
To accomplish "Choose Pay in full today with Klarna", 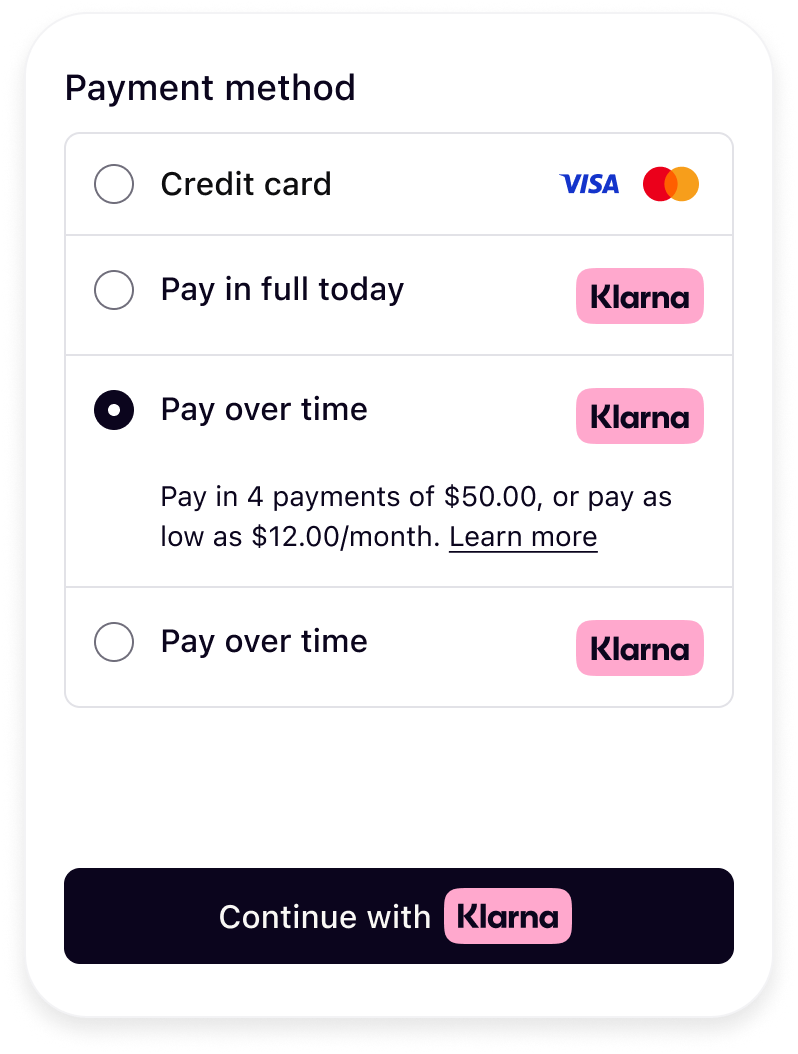I will [x=114, y=291].
